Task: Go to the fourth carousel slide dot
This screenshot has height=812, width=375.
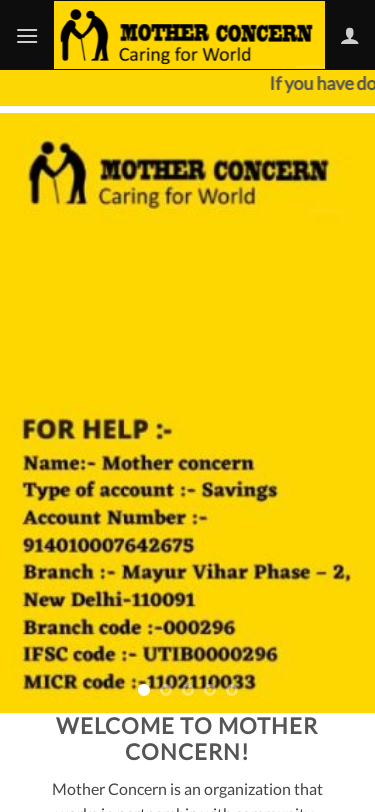Action: (210, 690)
